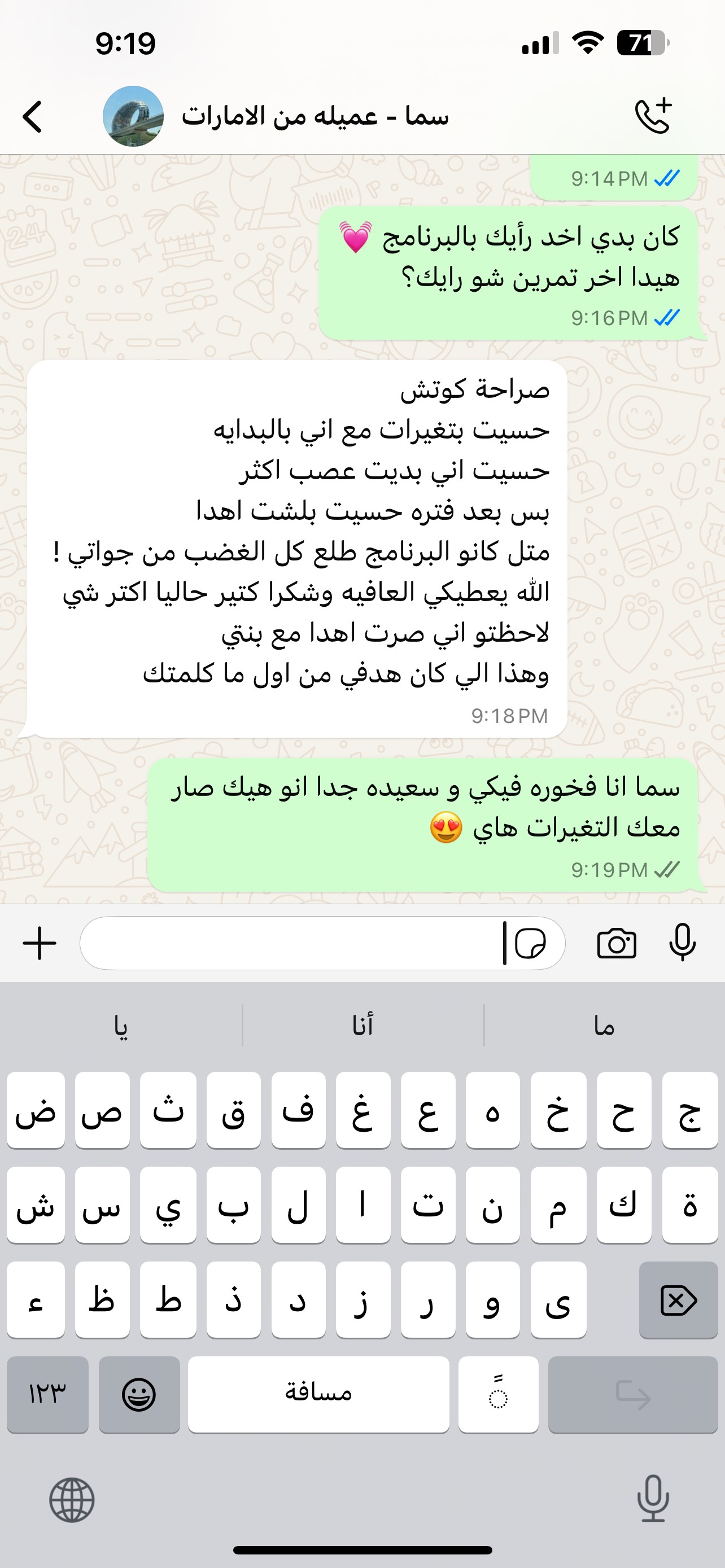The image size is (725, 1568).
Task: Open contact info for سما - عميله من الامارات
Action: (x=315, y=116)
